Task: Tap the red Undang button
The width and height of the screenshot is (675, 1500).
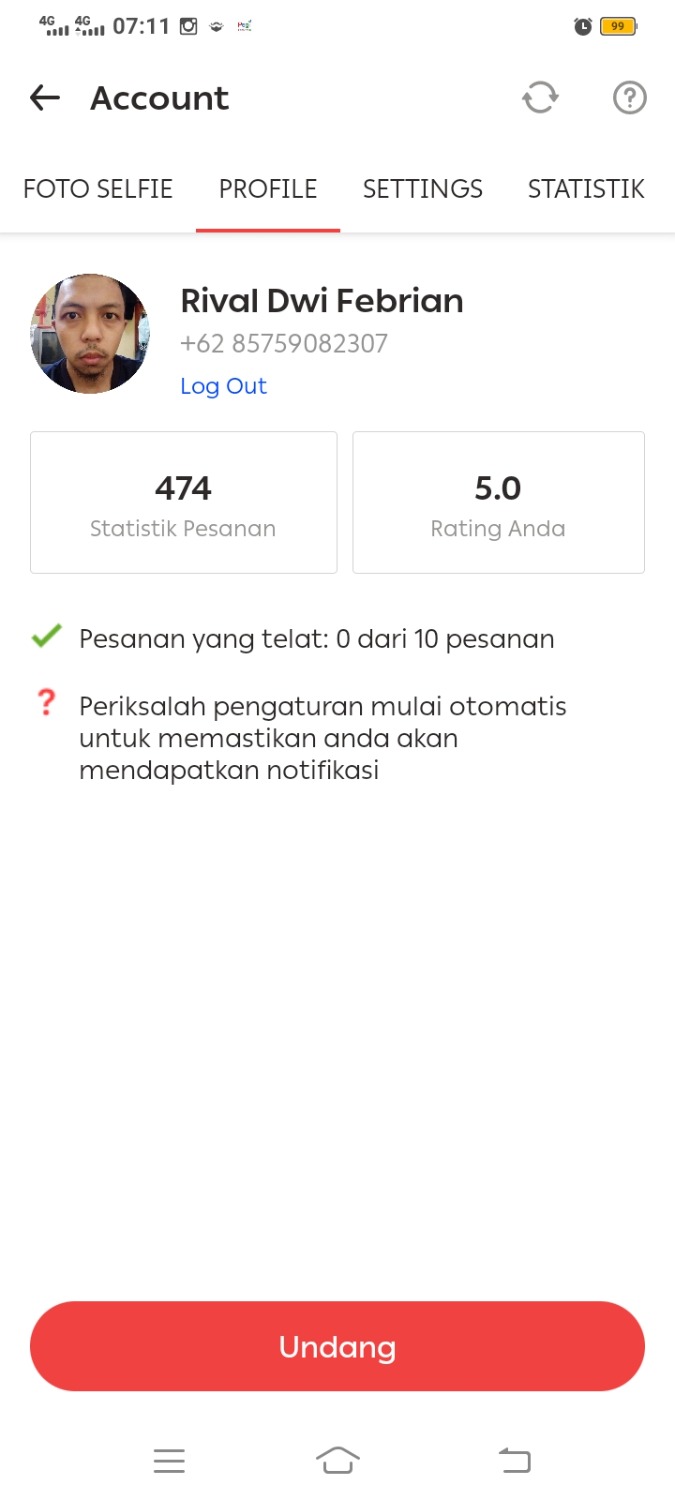Action: click(337, 1346)
